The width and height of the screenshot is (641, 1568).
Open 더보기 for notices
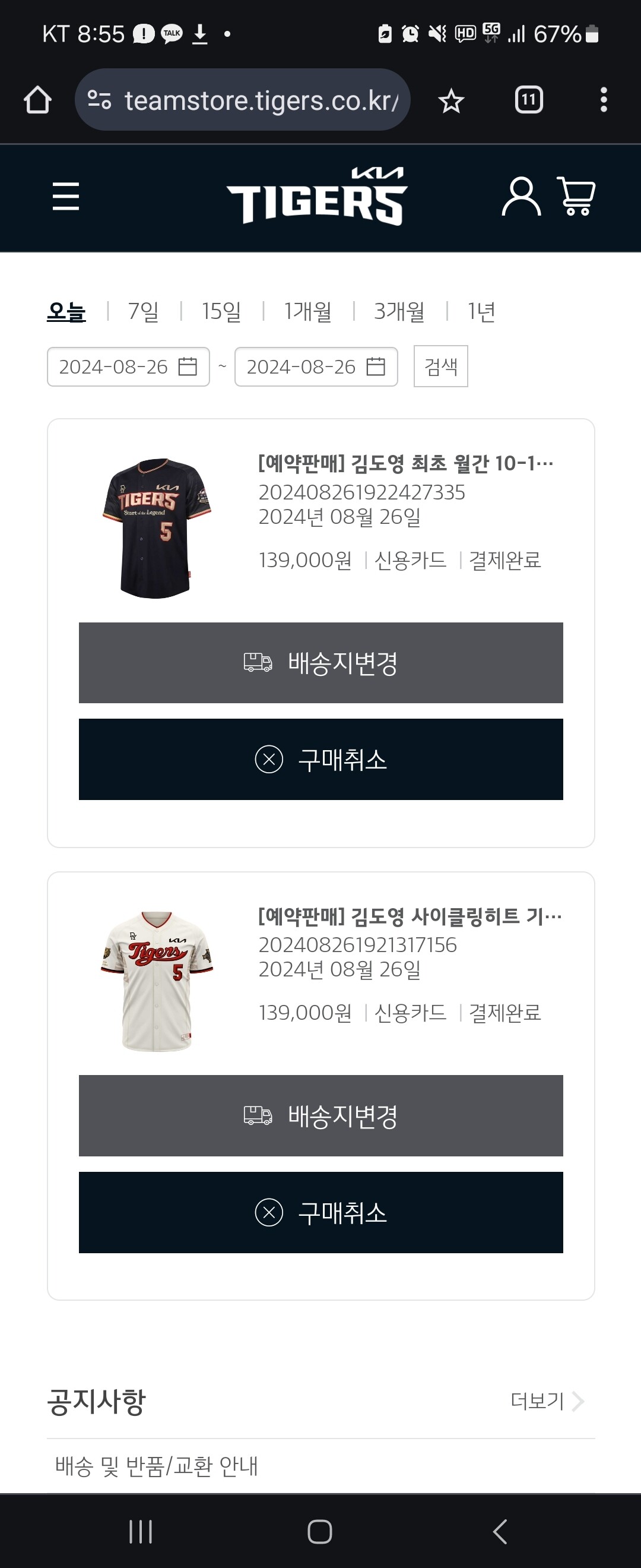(x=546, y=1401)
